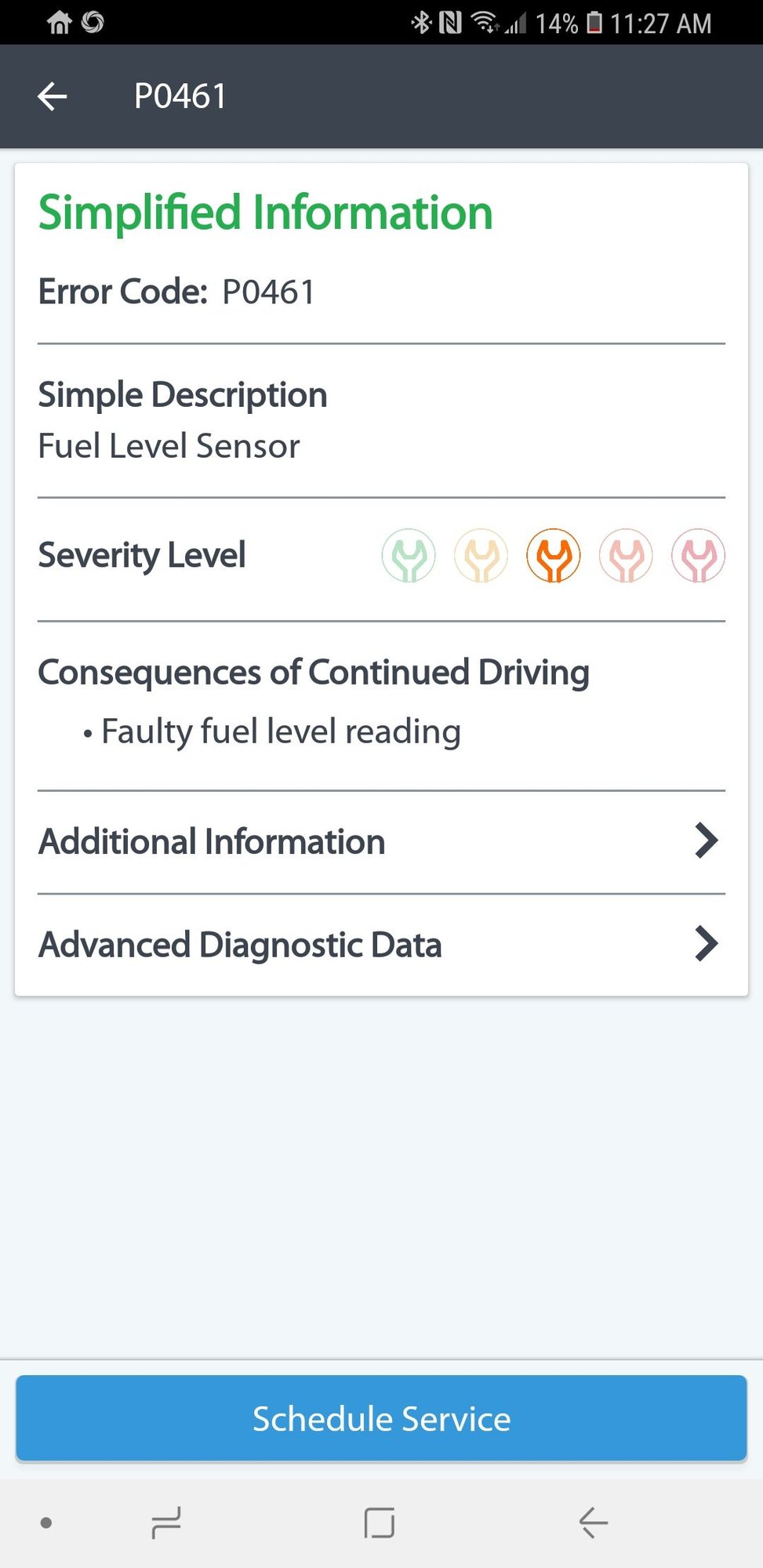Open recent apps from the navigation bar
Screen dimensions: 763x1568
click(165, 1523)
